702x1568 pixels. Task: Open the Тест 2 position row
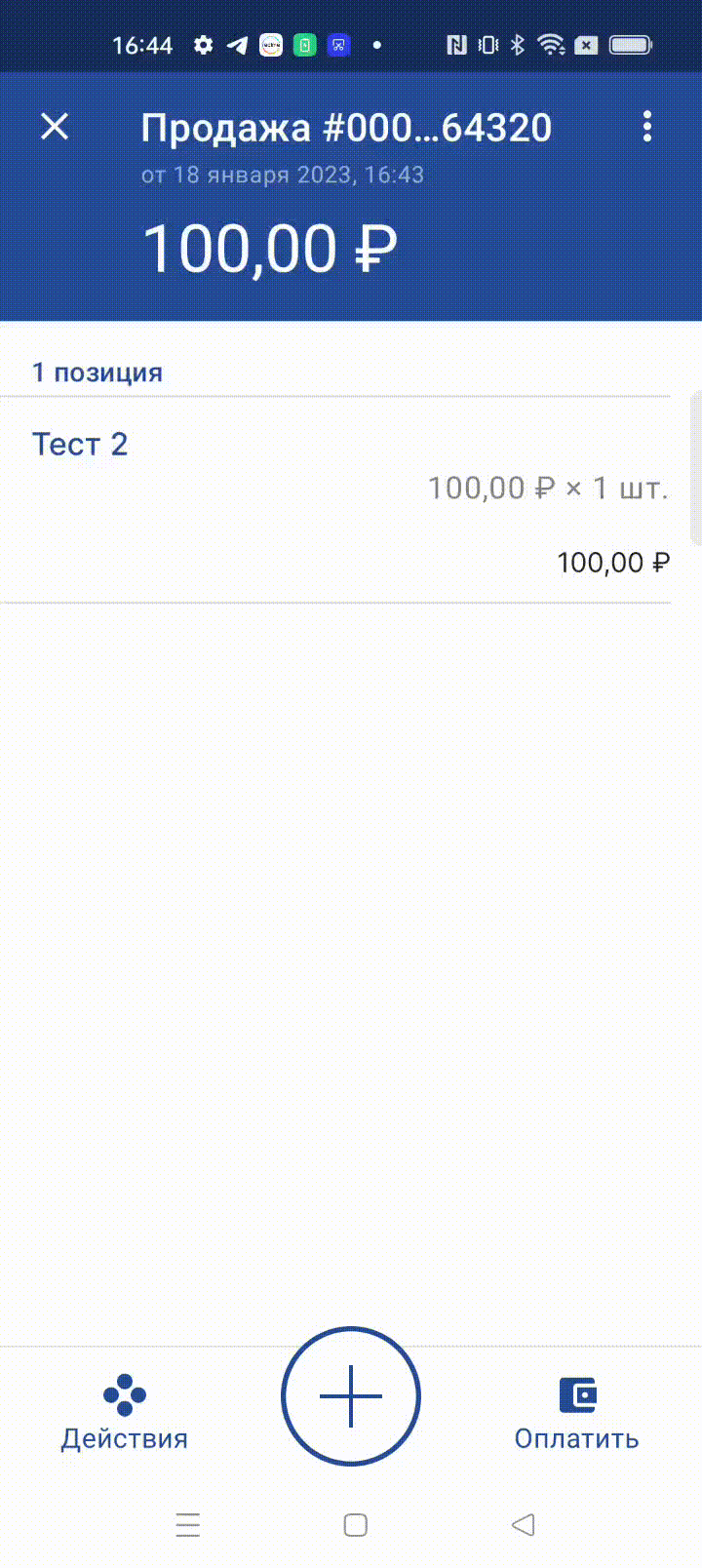pos(335,500)
